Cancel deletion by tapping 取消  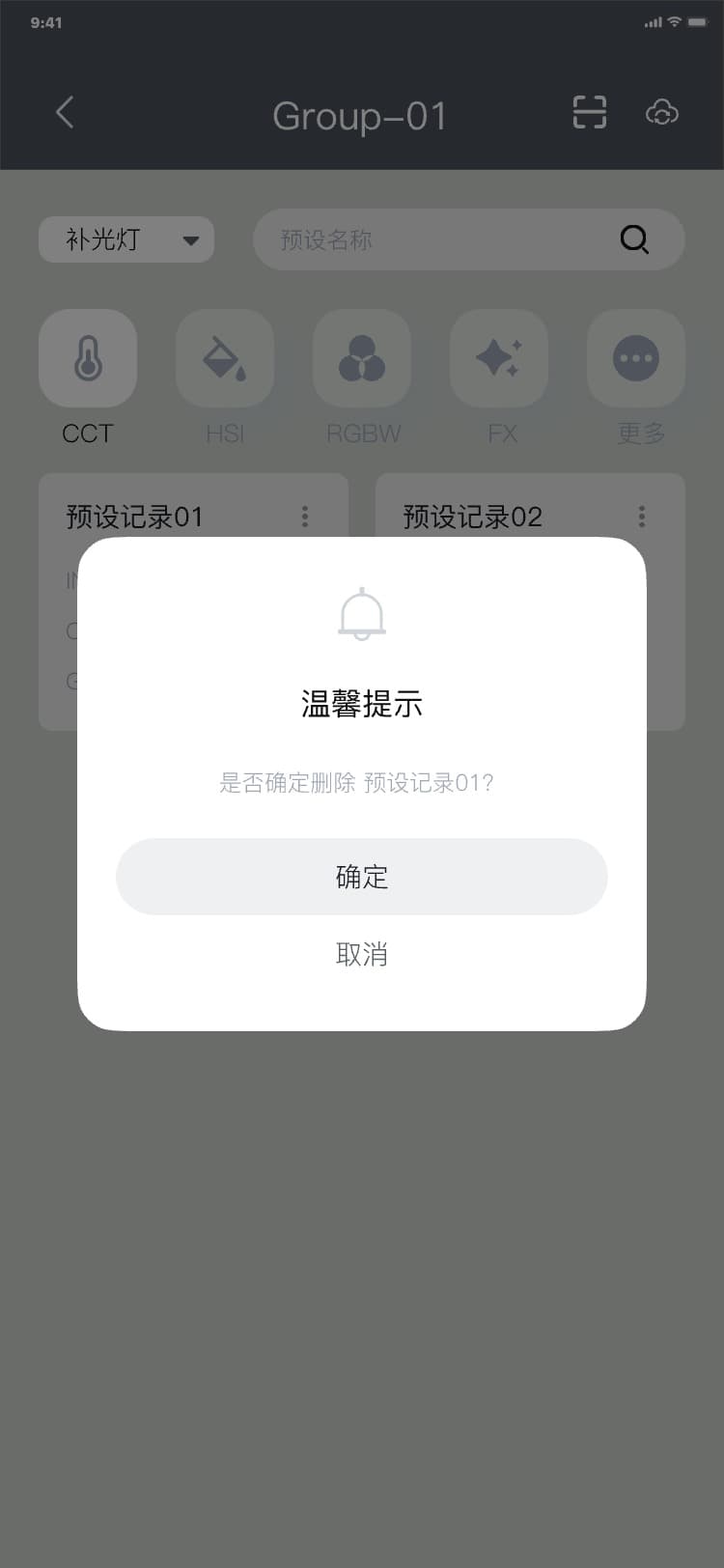tap(361, 954)
